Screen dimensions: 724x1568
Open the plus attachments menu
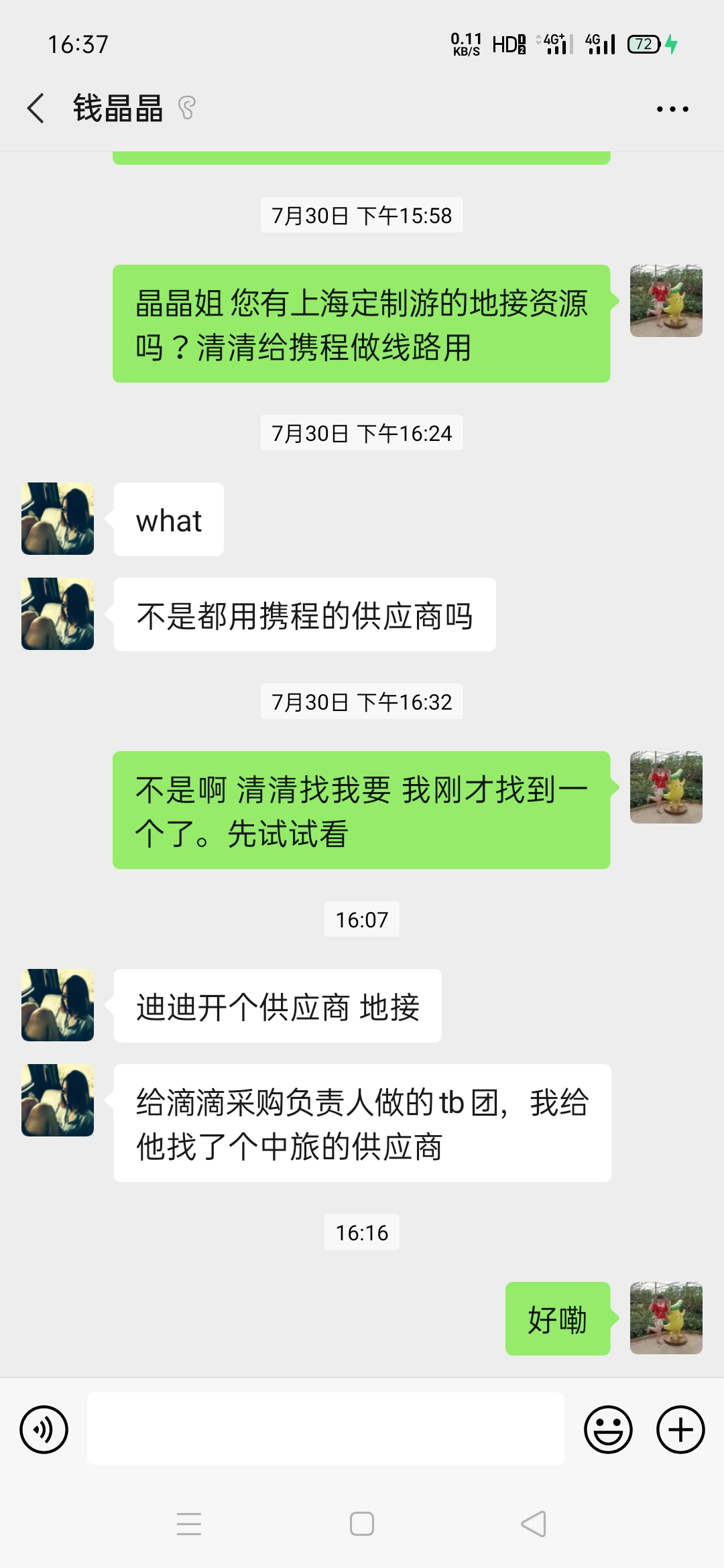pyautogui.click(x=680, y=1429)
